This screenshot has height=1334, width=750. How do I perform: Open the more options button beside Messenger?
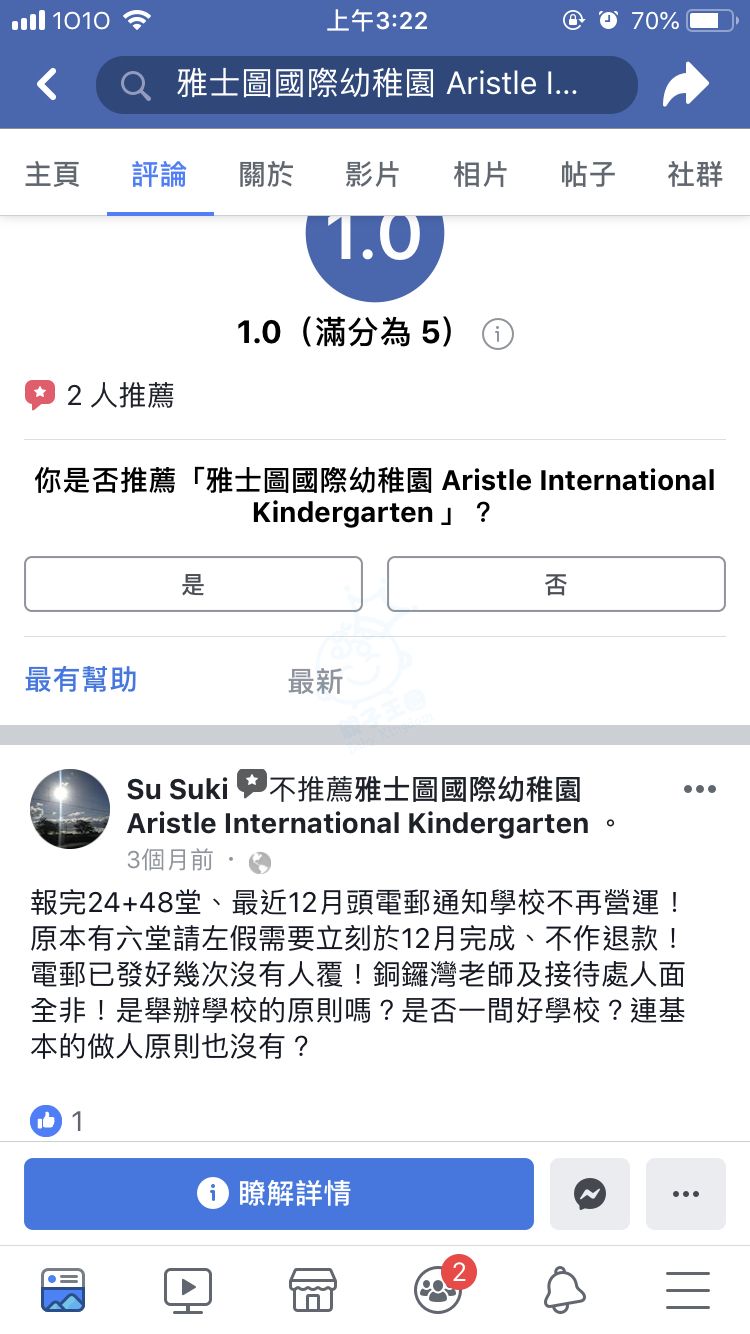click(x=686, y=1193)
